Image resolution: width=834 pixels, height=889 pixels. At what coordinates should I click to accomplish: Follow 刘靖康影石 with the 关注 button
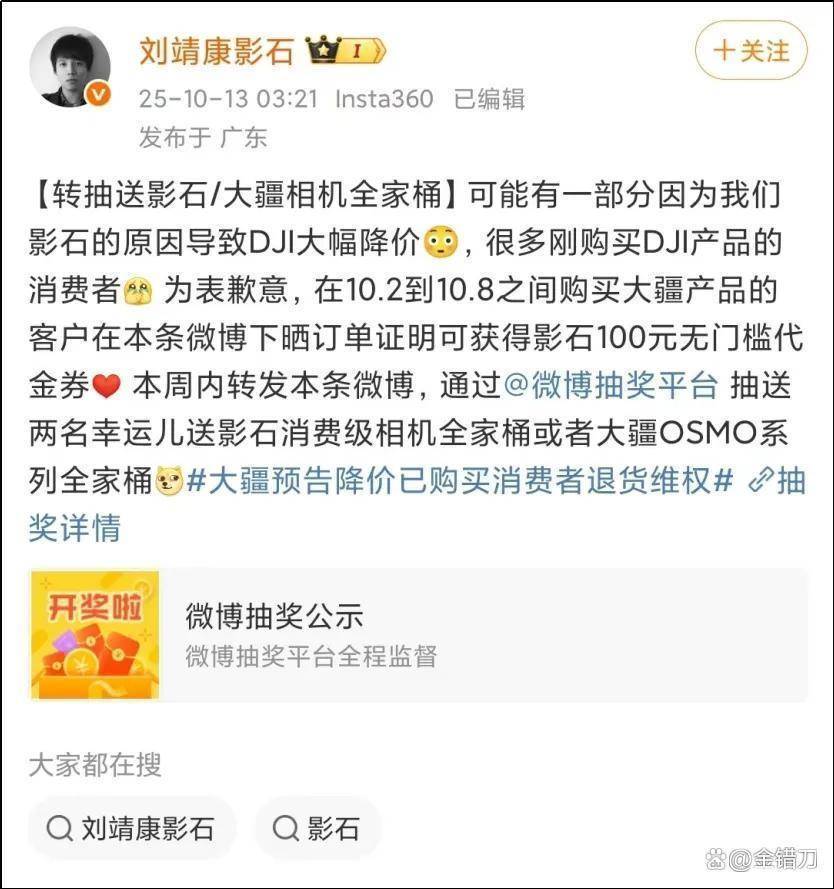(x=750, y=51)
